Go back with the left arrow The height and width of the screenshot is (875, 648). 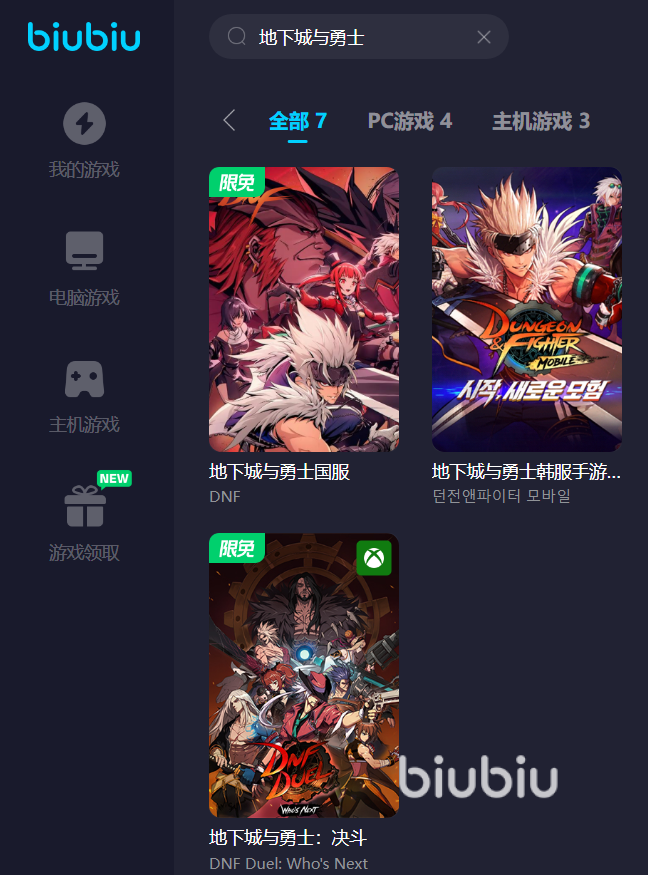pyautogui.click(x=229, y=121)
